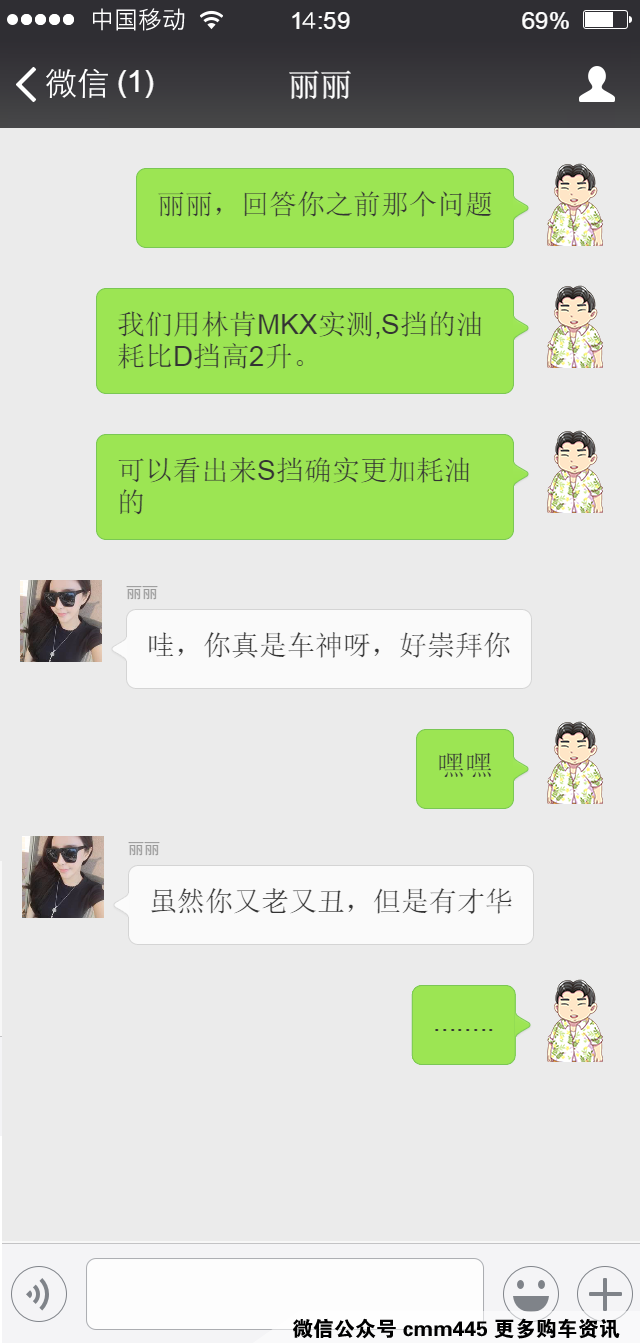Open chat details via the person icon
Image resolution: width=640 pixels, height=1344 pixels.
coord(597,85)
